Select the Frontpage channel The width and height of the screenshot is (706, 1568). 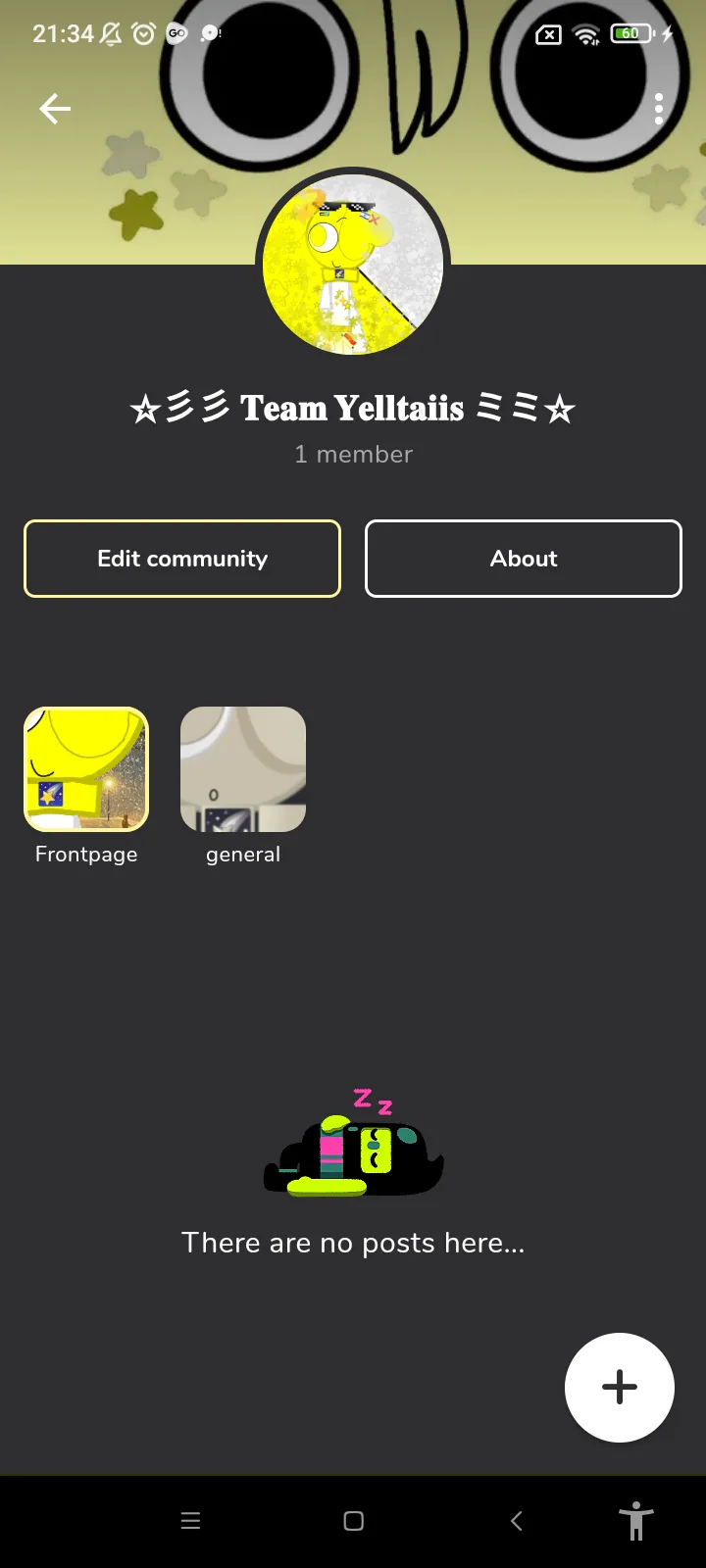coord(86,770)
